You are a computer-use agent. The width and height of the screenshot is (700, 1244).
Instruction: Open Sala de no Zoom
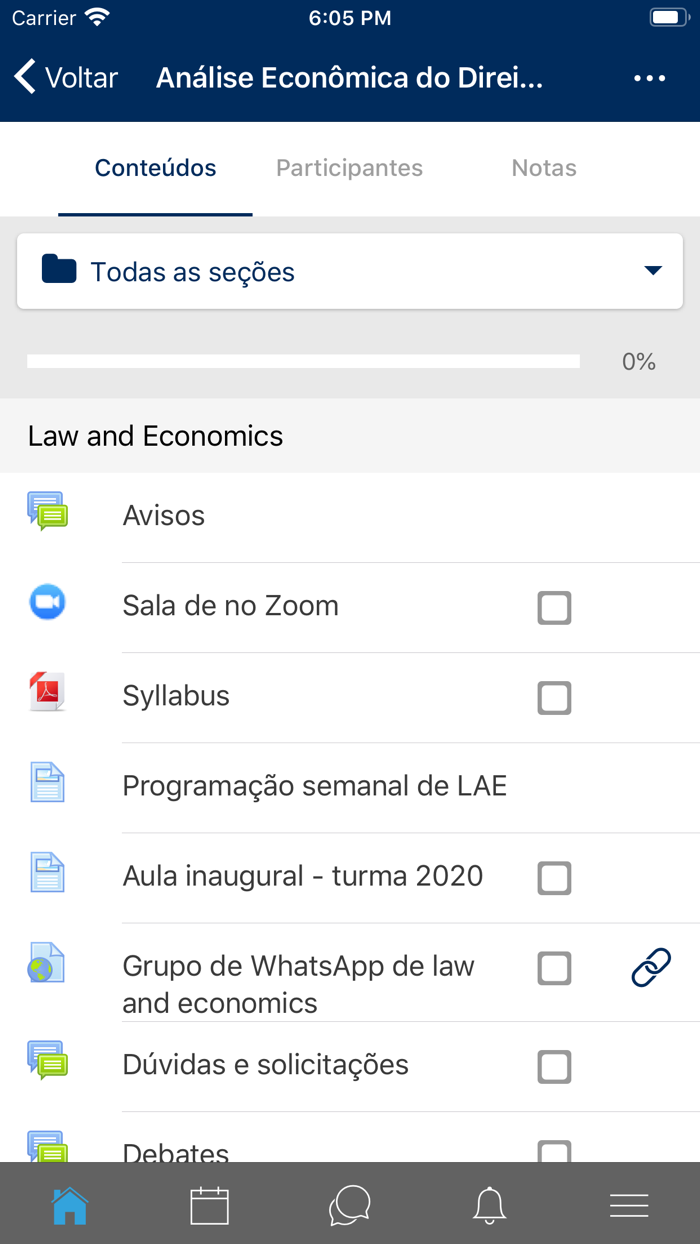[x=230, y=606]
